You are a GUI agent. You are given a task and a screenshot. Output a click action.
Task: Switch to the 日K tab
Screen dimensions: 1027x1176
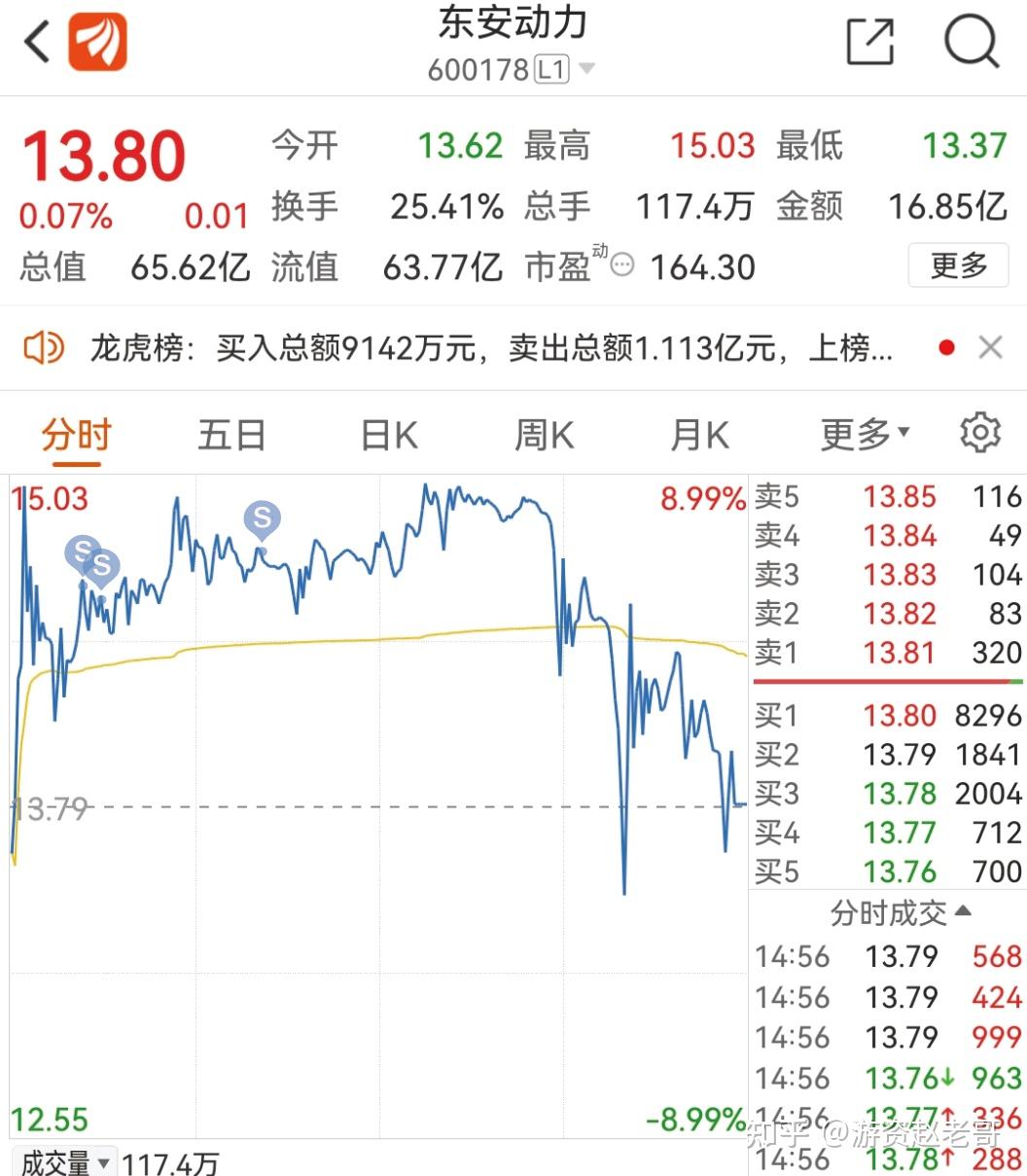[x=386, y=435]
